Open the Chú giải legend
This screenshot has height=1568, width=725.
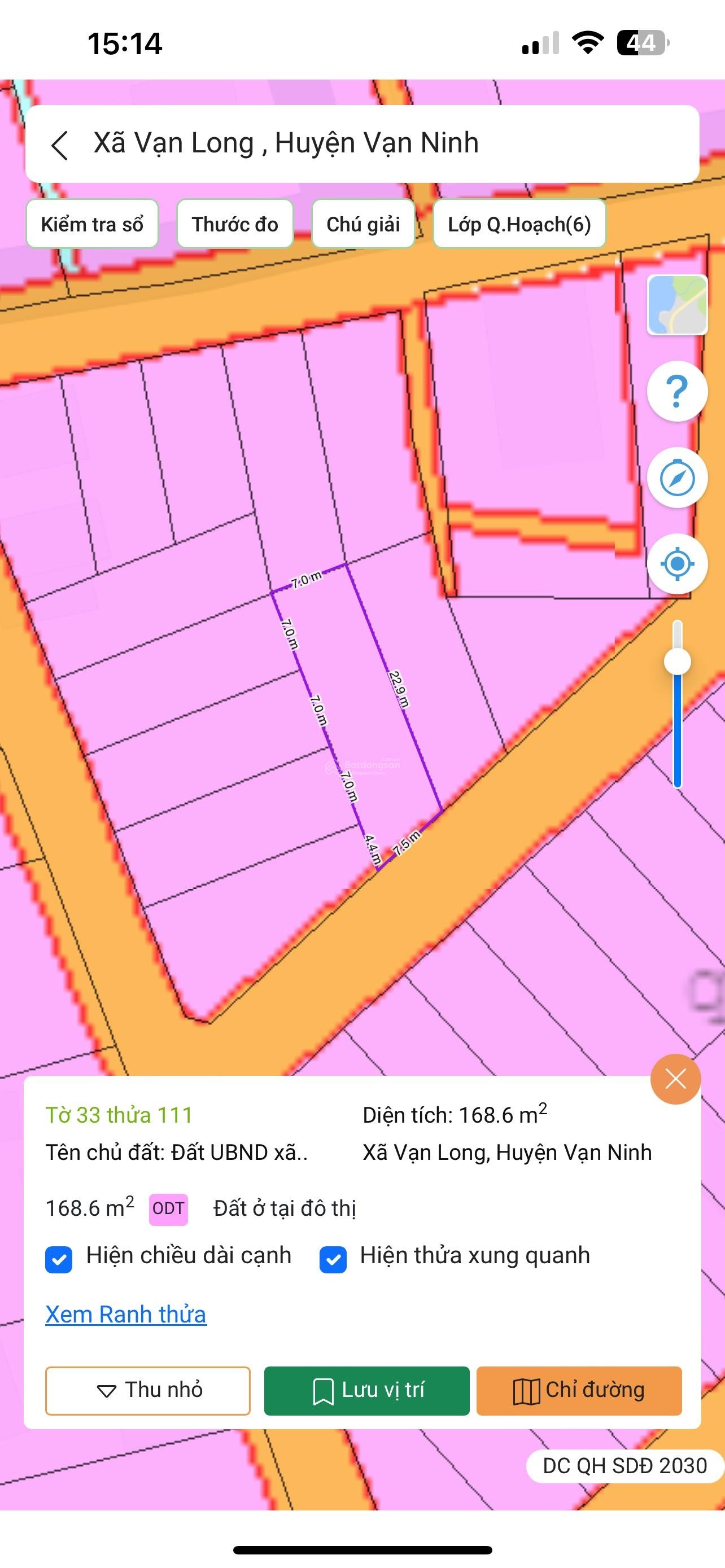coord(363,224)
